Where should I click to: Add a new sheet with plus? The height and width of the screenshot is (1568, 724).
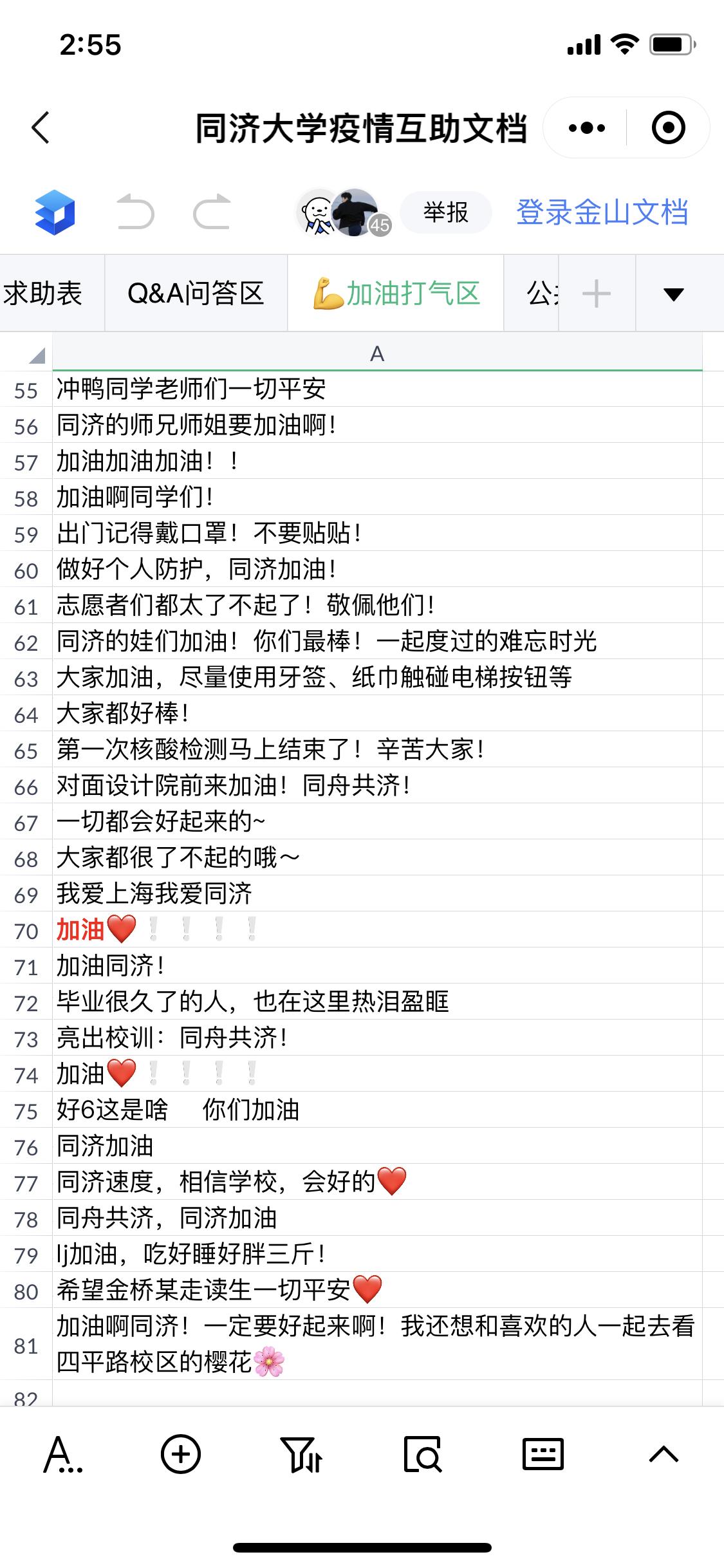(596, 294)
